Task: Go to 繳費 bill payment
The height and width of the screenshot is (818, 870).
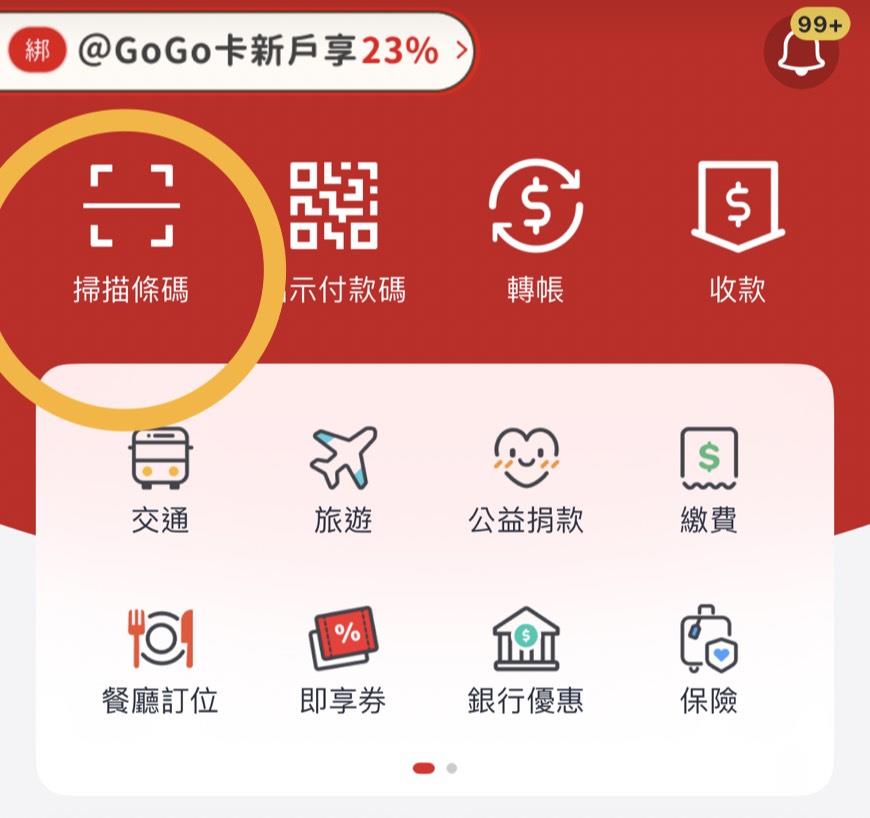Action: click(708, 480)
